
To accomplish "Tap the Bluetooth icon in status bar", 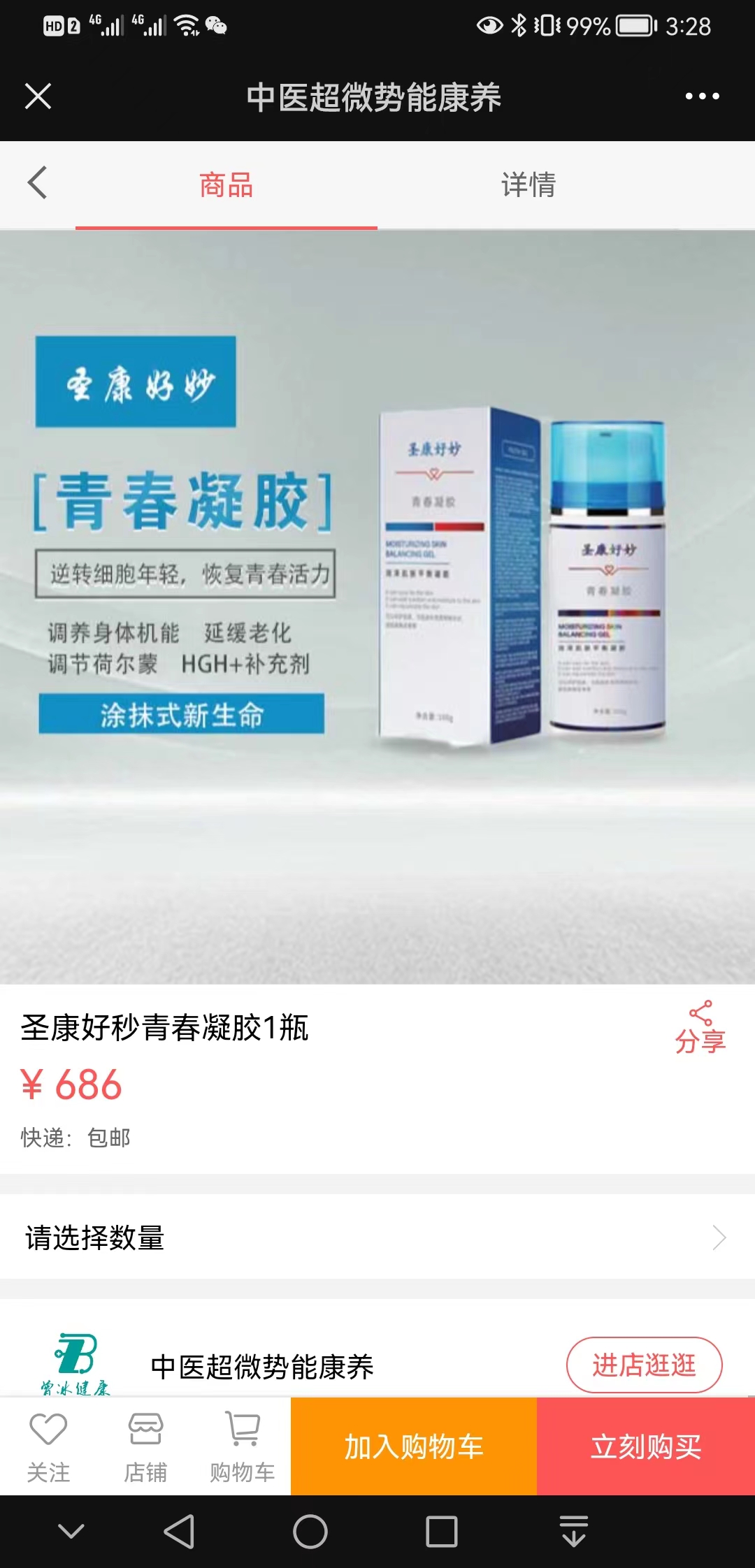I will [x=520, y=26].
